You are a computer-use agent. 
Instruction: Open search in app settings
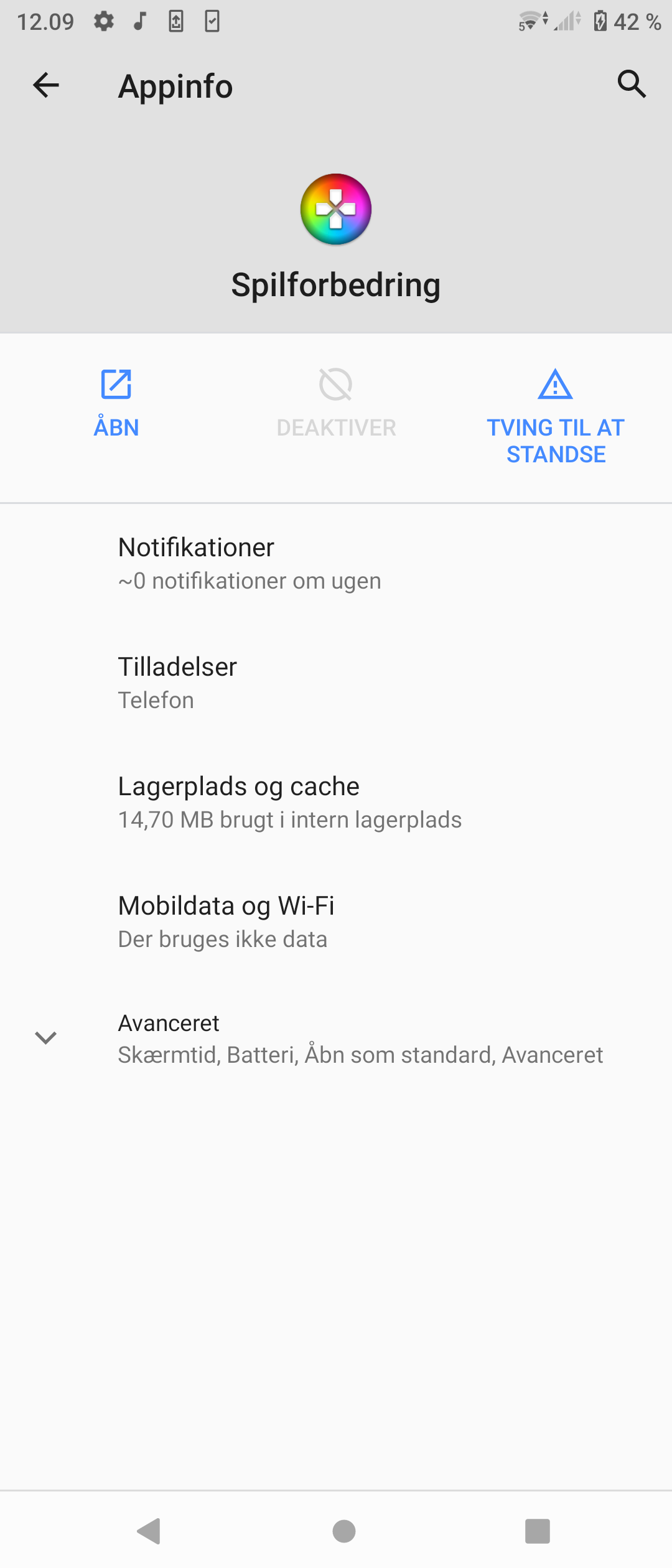[x=632, y=85]
